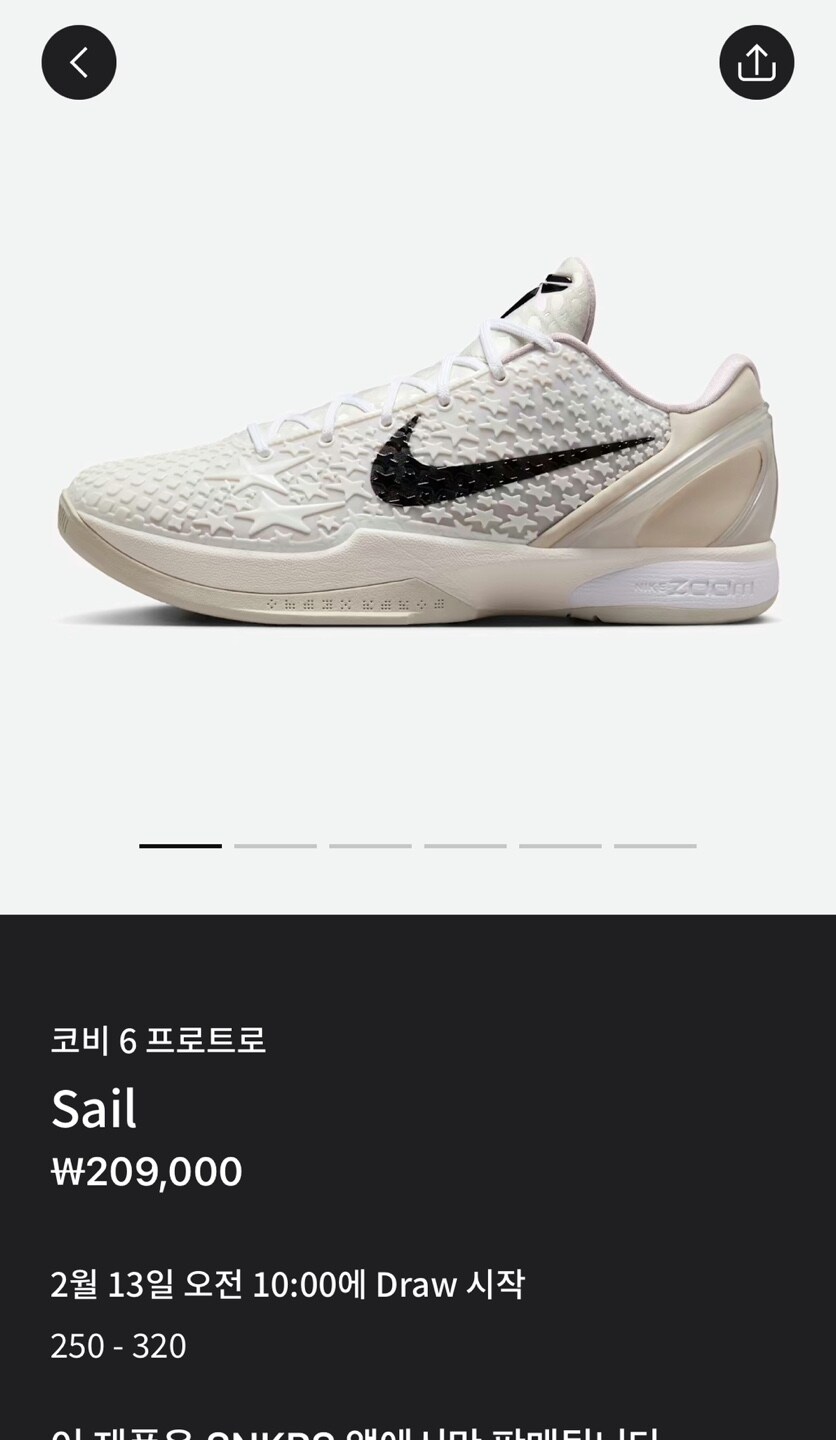The height and width of the screenshot is (1440, 836).
Task: Go back using the arrow button
Action: (79, 63)
